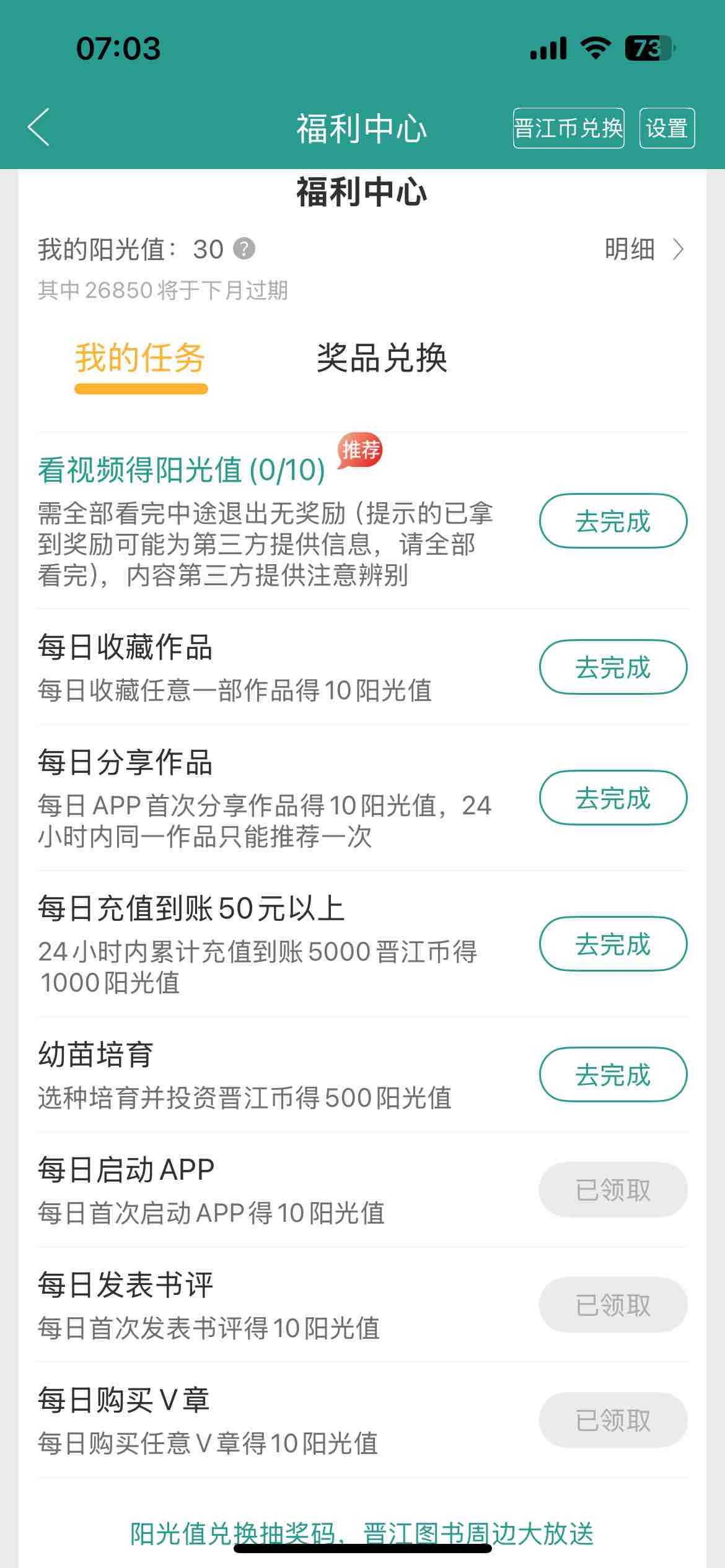Tap 去完成 for 每日充值到账50元以上
The width and height of the screenshot is (725, 1568).
point(613,944)
